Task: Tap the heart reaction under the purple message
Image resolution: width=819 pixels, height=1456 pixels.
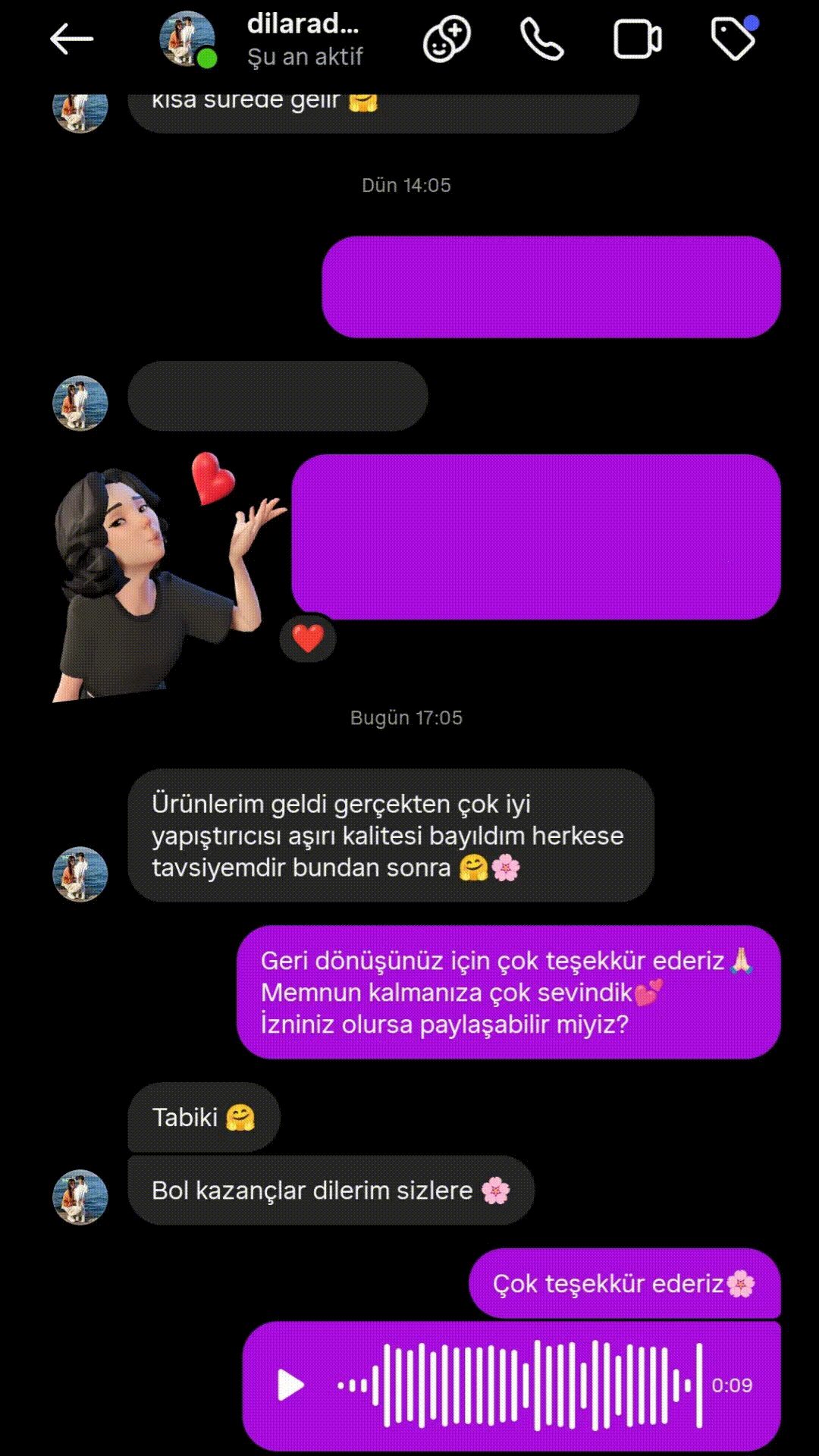Action: [308, 639]
